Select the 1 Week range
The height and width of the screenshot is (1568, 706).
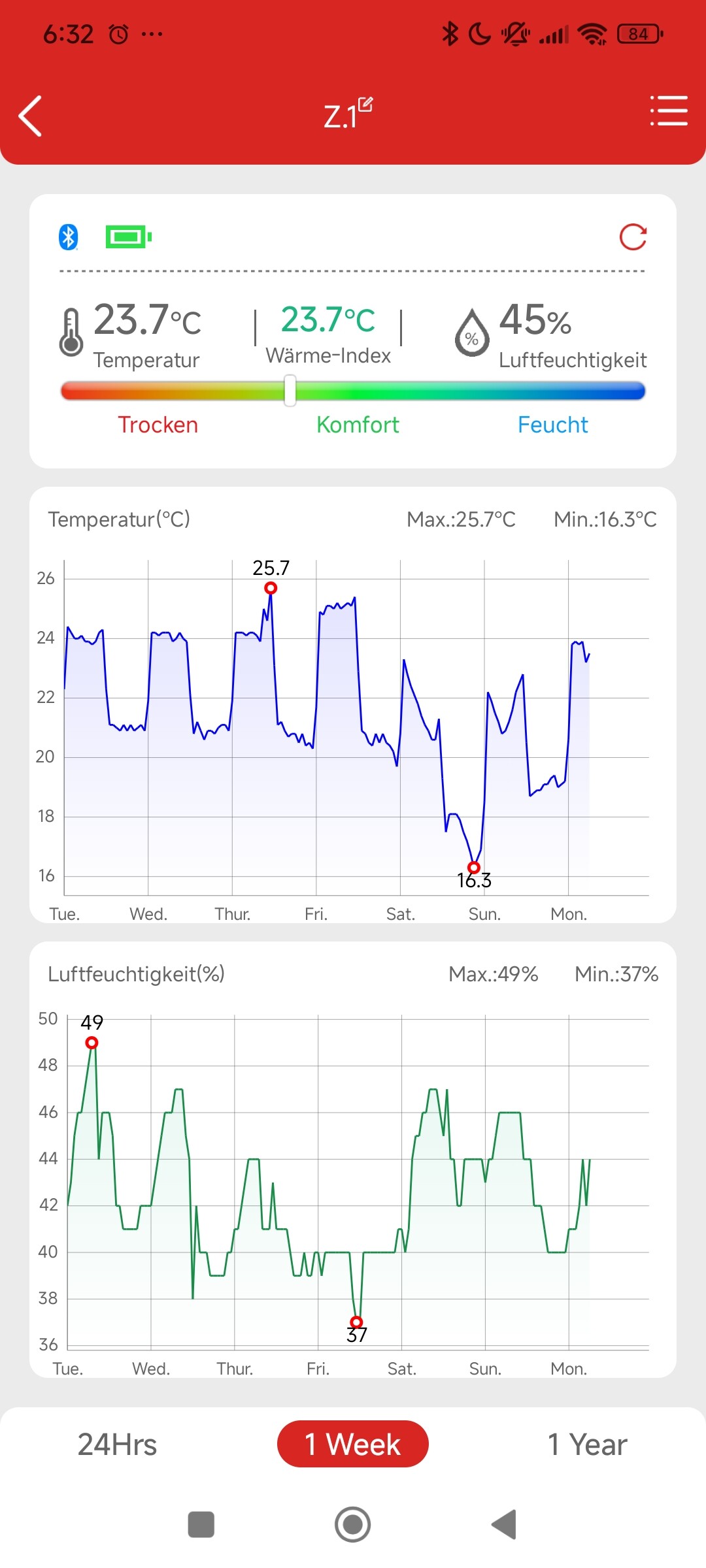(353, 1445)
